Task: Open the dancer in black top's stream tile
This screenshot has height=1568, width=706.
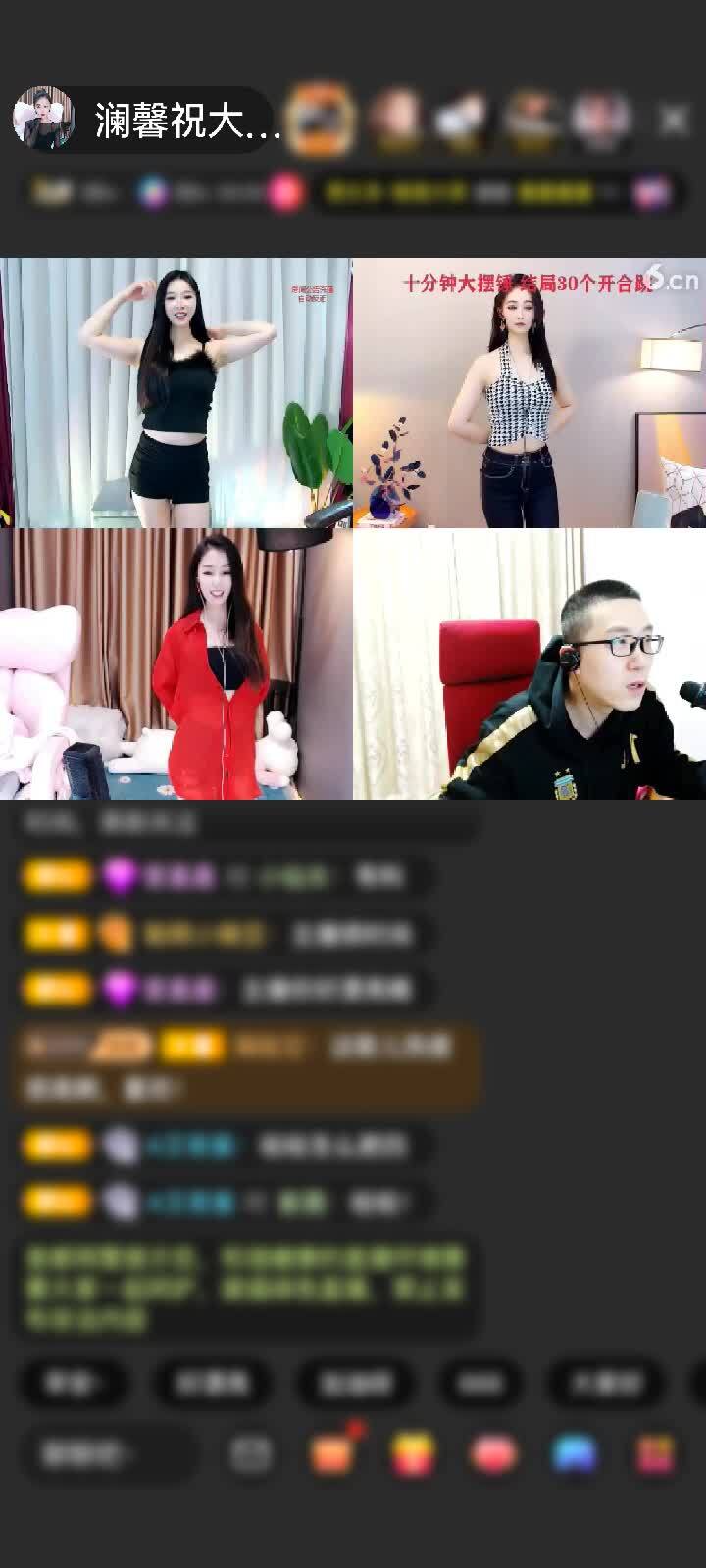Action: [176, 392]
